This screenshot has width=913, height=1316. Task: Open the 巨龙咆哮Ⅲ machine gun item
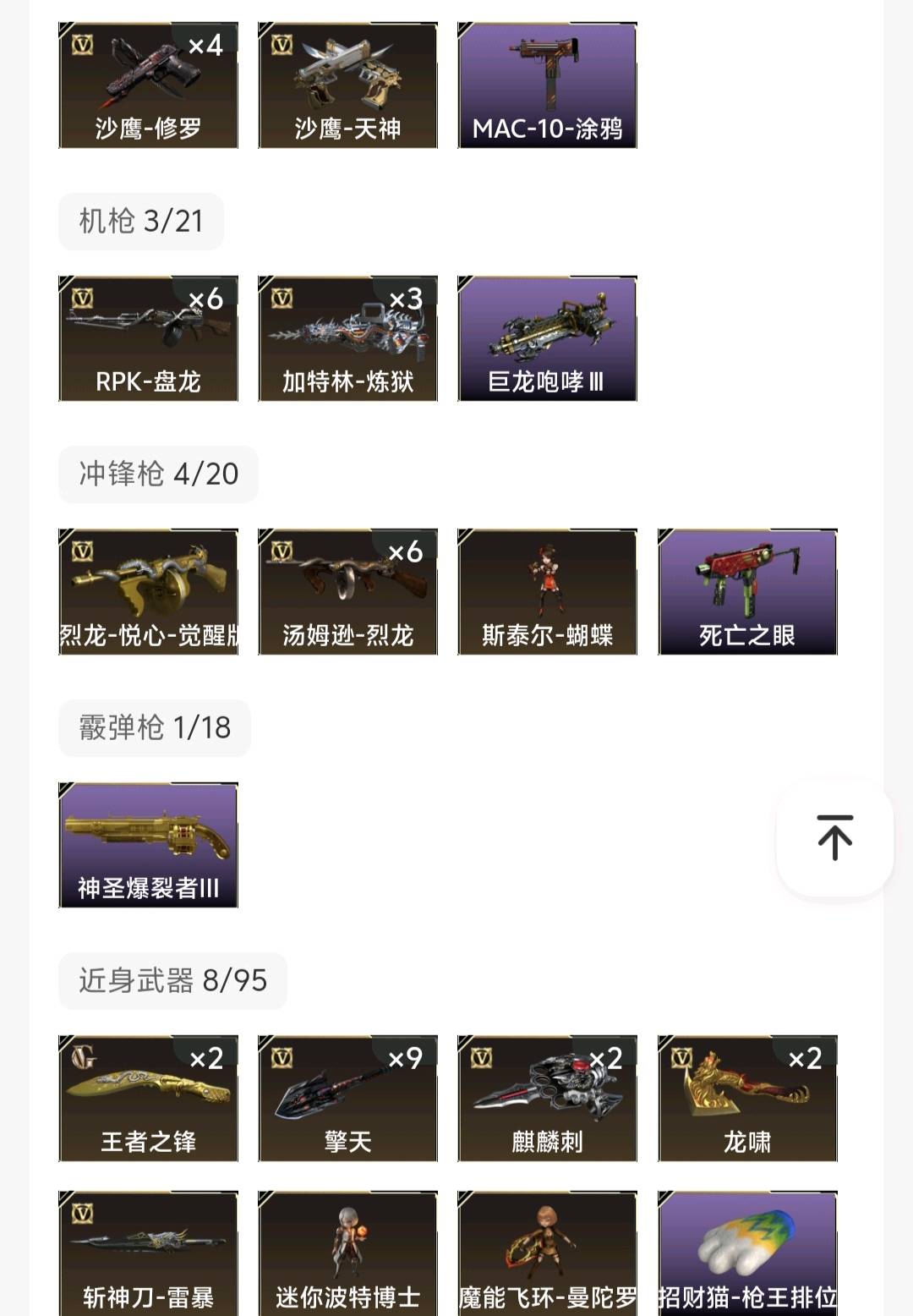(547, 338)
